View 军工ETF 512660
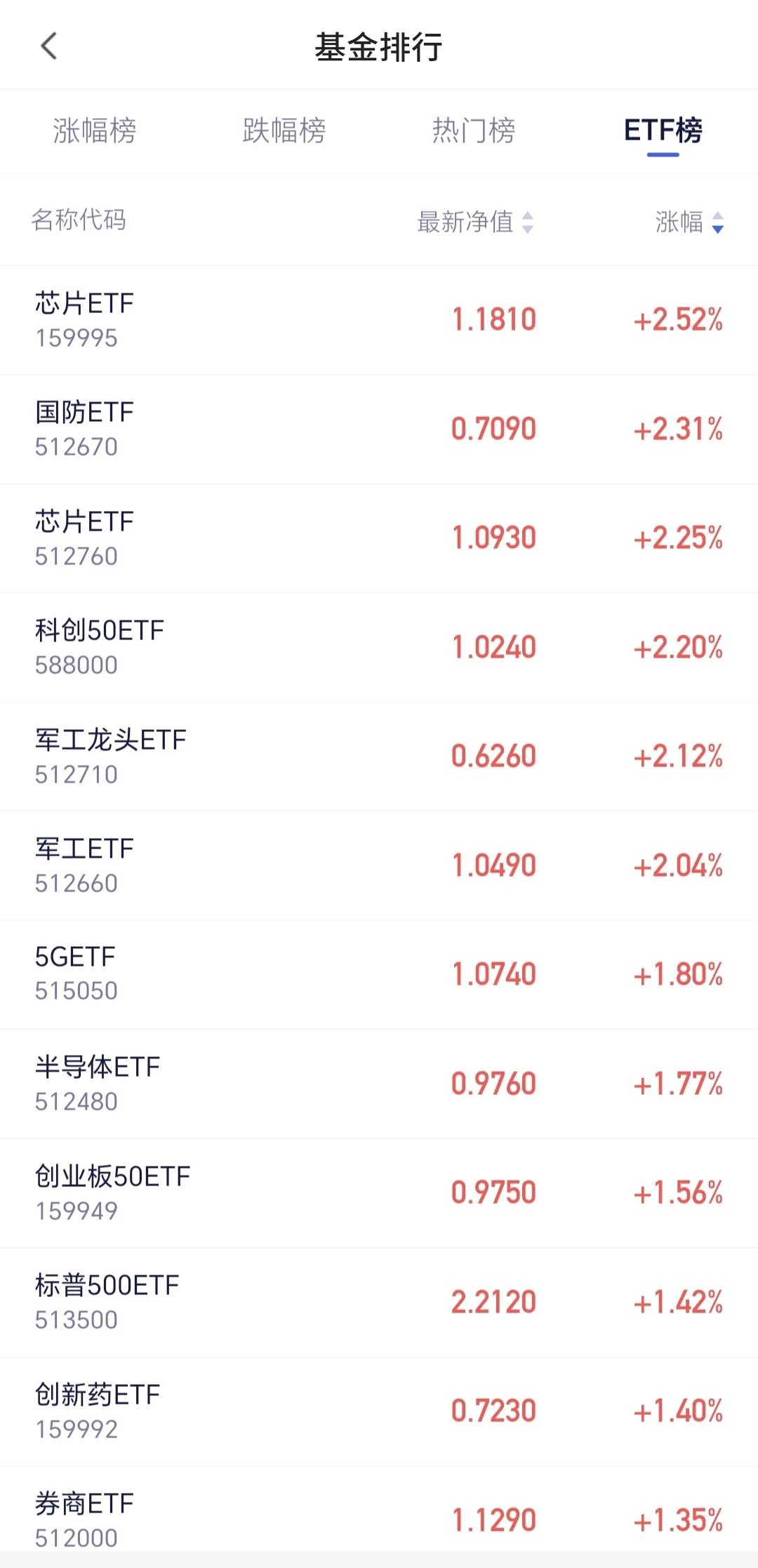 click(x=379, y=865)
